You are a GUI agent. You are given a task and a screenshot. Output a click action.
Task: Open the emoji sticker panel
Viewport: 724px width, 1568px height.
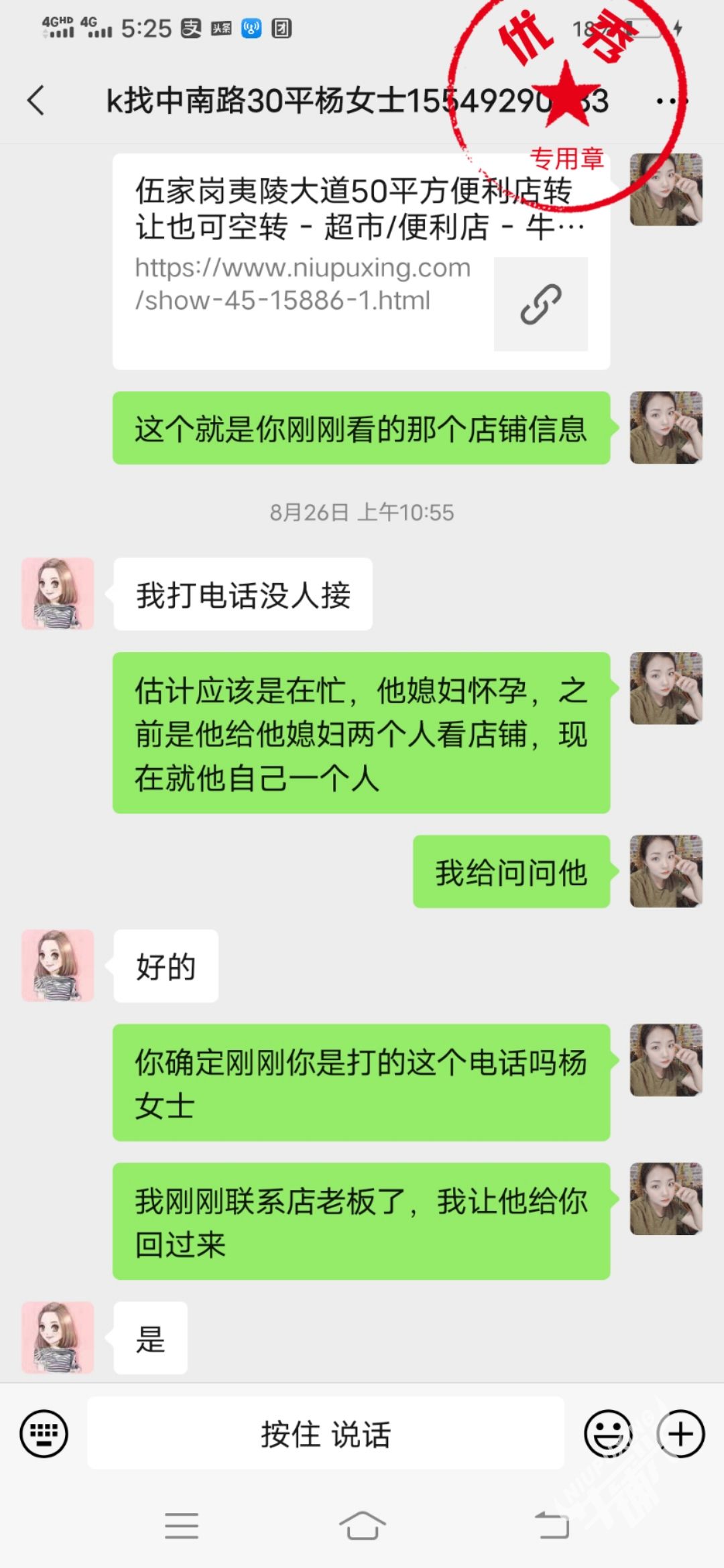[x=609, y=1433]
